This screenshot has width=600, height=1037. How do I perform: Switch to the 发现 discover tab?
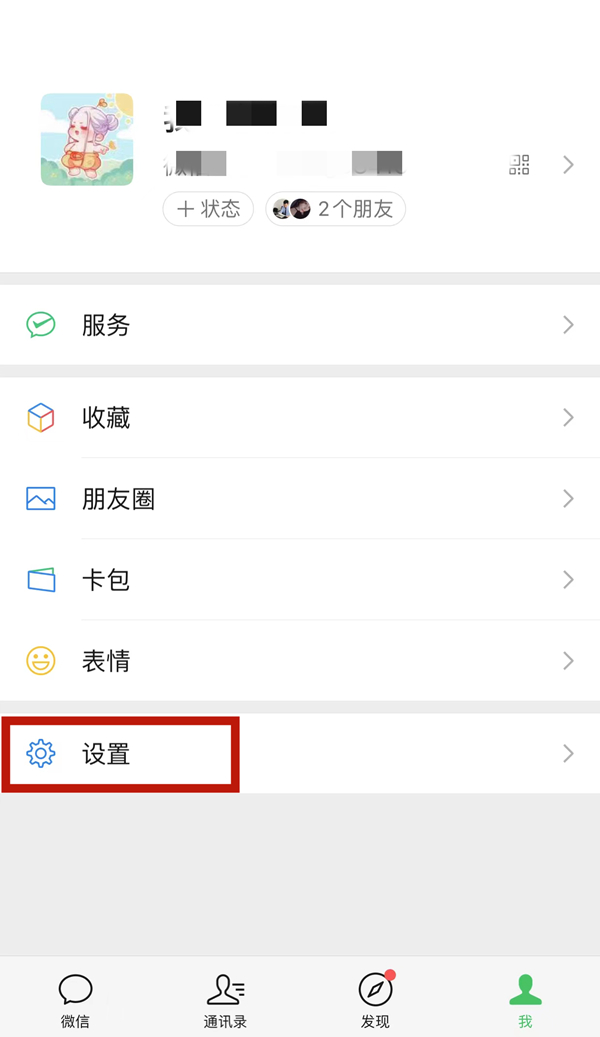pos(375,1000)
